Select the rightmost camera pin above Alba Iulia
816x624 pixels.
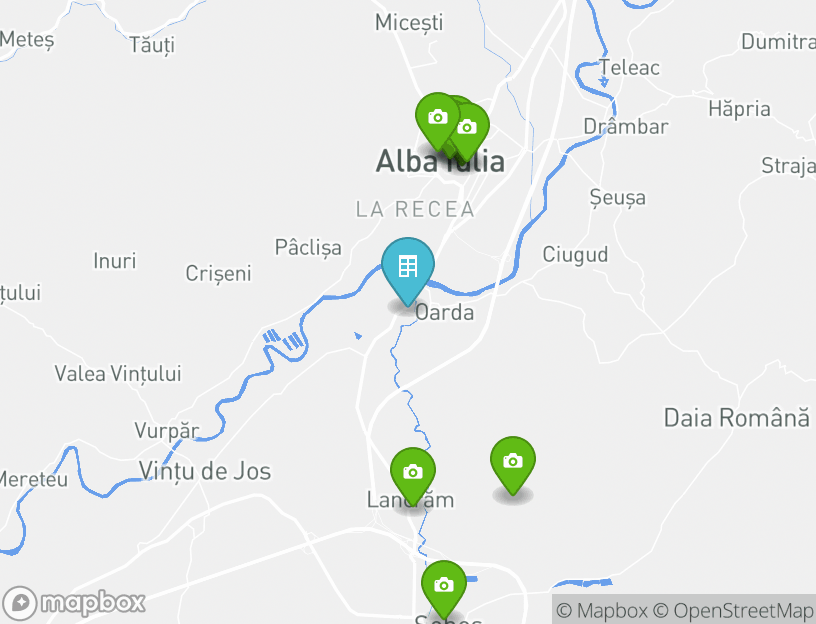pos(469,127)
